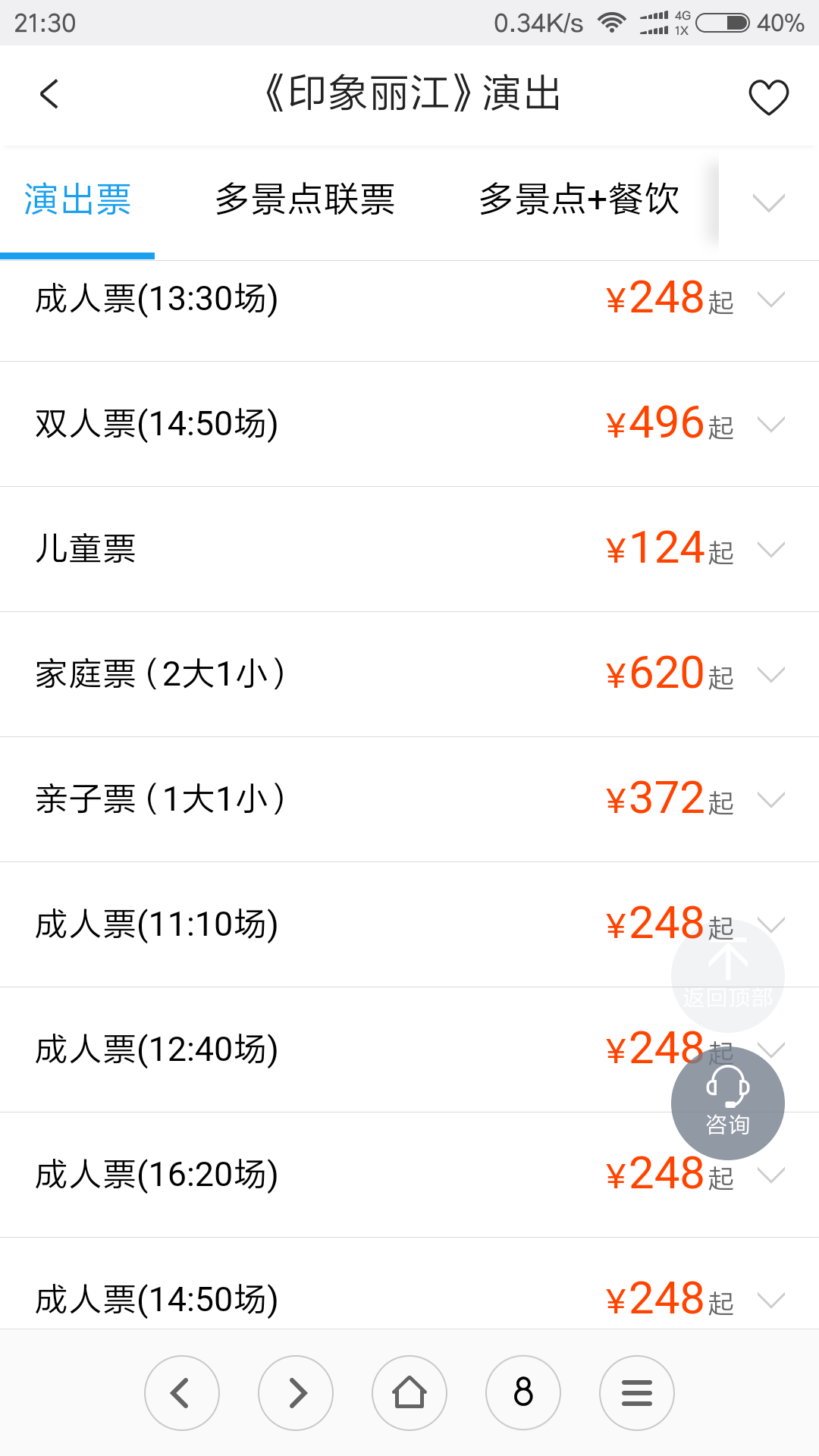Open the browser hamburger menu

coord(637,1393)
